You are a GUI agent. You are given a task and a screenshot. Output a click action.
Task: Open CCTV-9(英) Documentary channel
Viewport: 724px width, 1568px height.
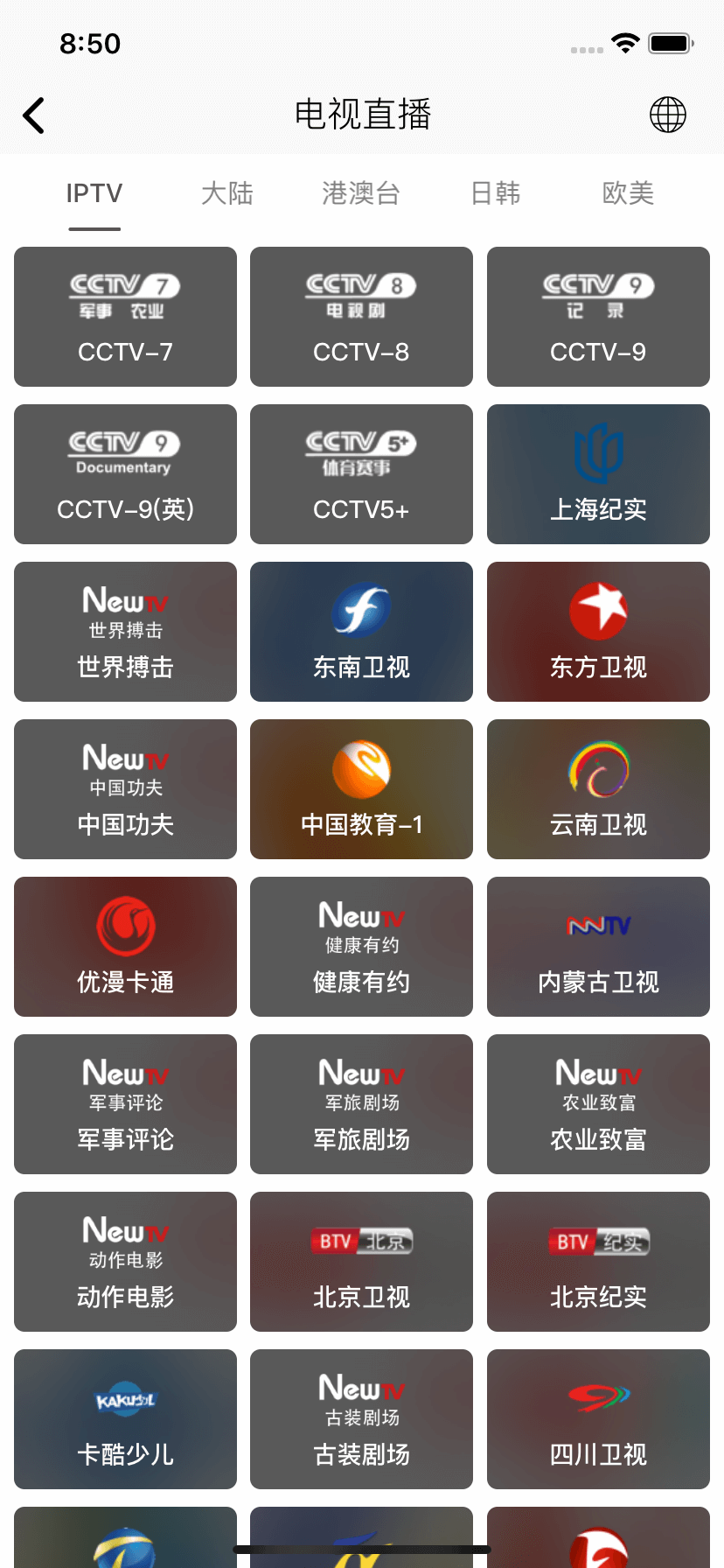coord(125,474)
